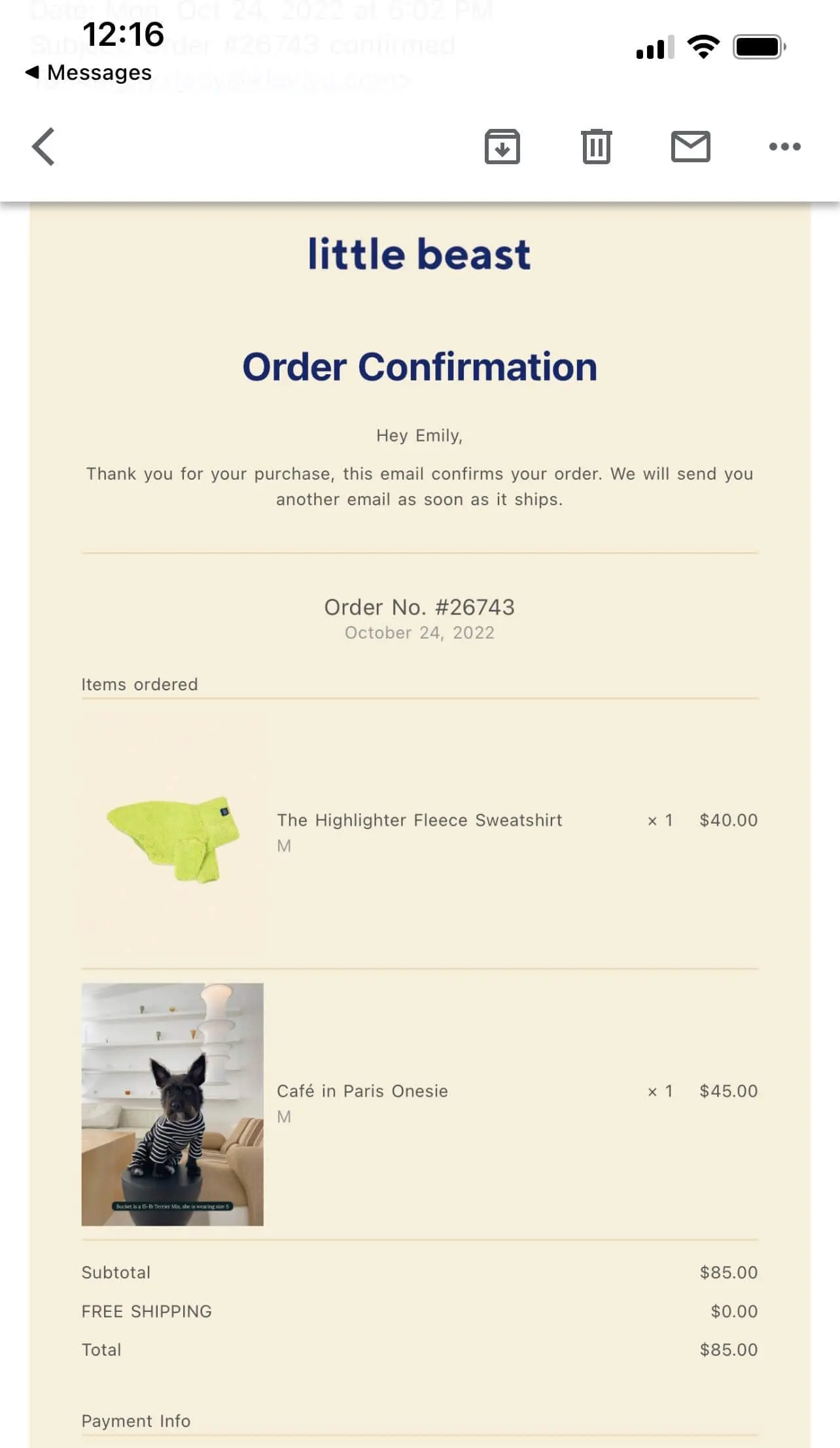Open the three-dot overflow menu
The image size is (840, 1448).
click(784, 147)
